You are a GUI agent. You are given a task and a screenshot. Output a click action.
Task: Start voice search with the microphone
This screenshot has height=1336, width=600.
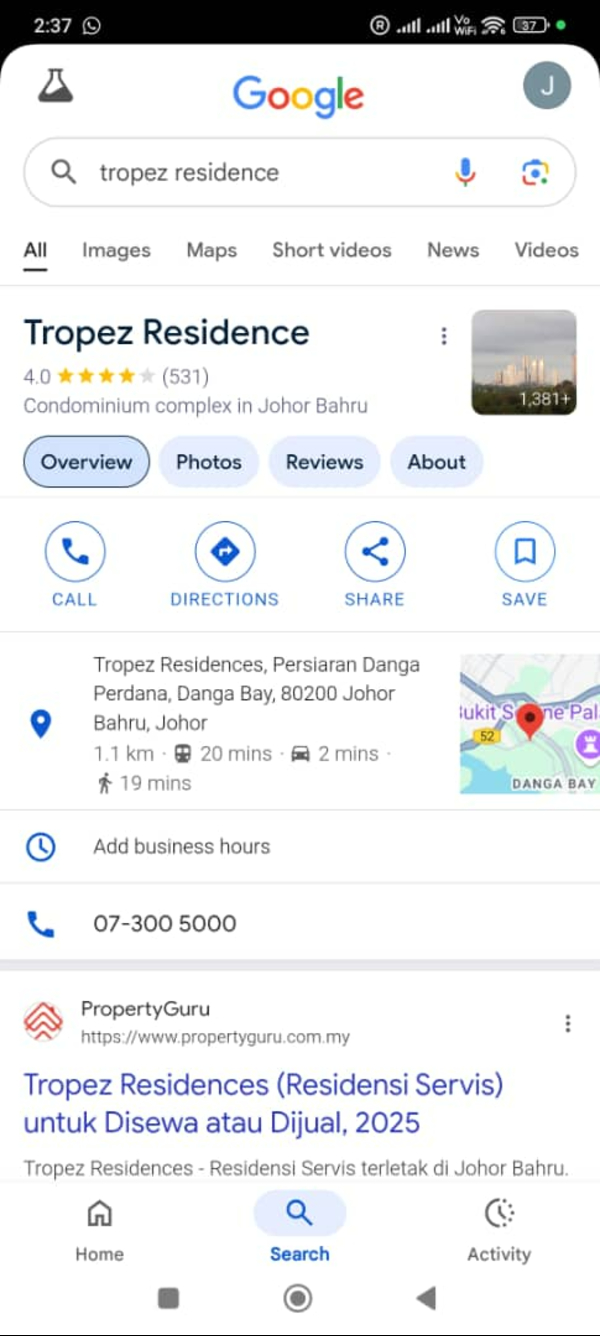pos(465,173)
